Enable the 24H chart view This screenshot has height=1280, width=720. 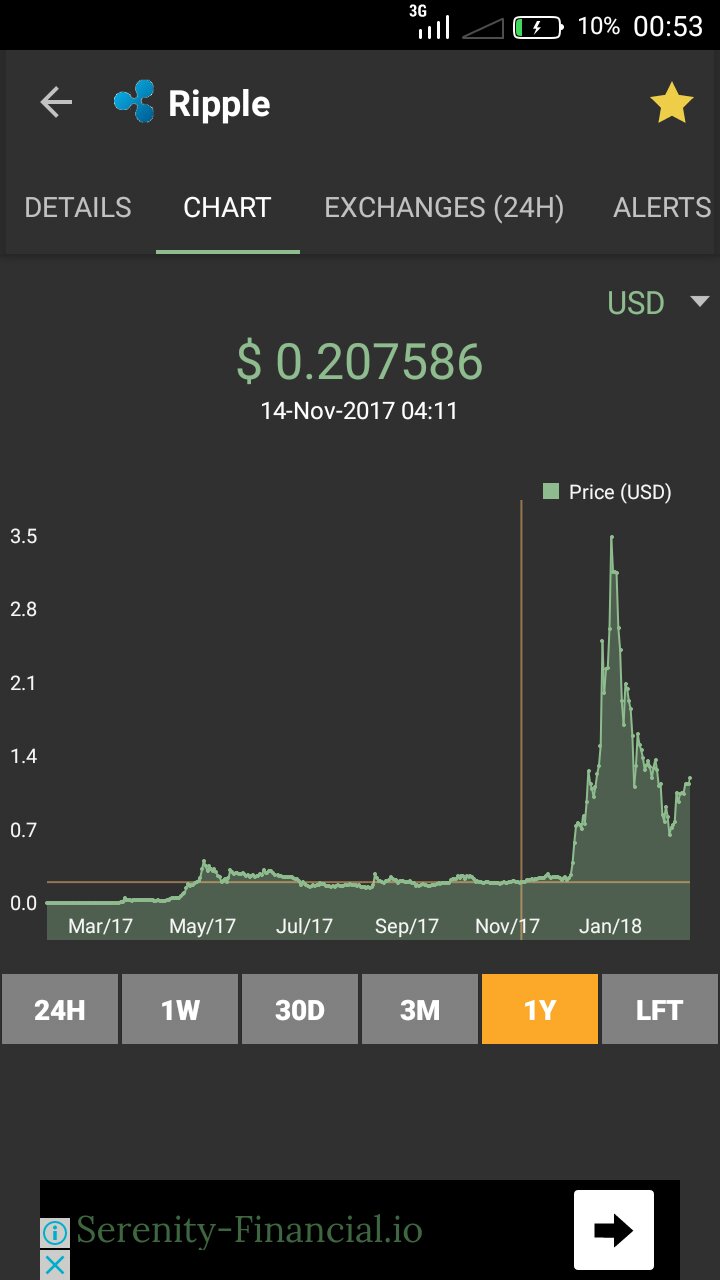click(x=59, y=1009)
